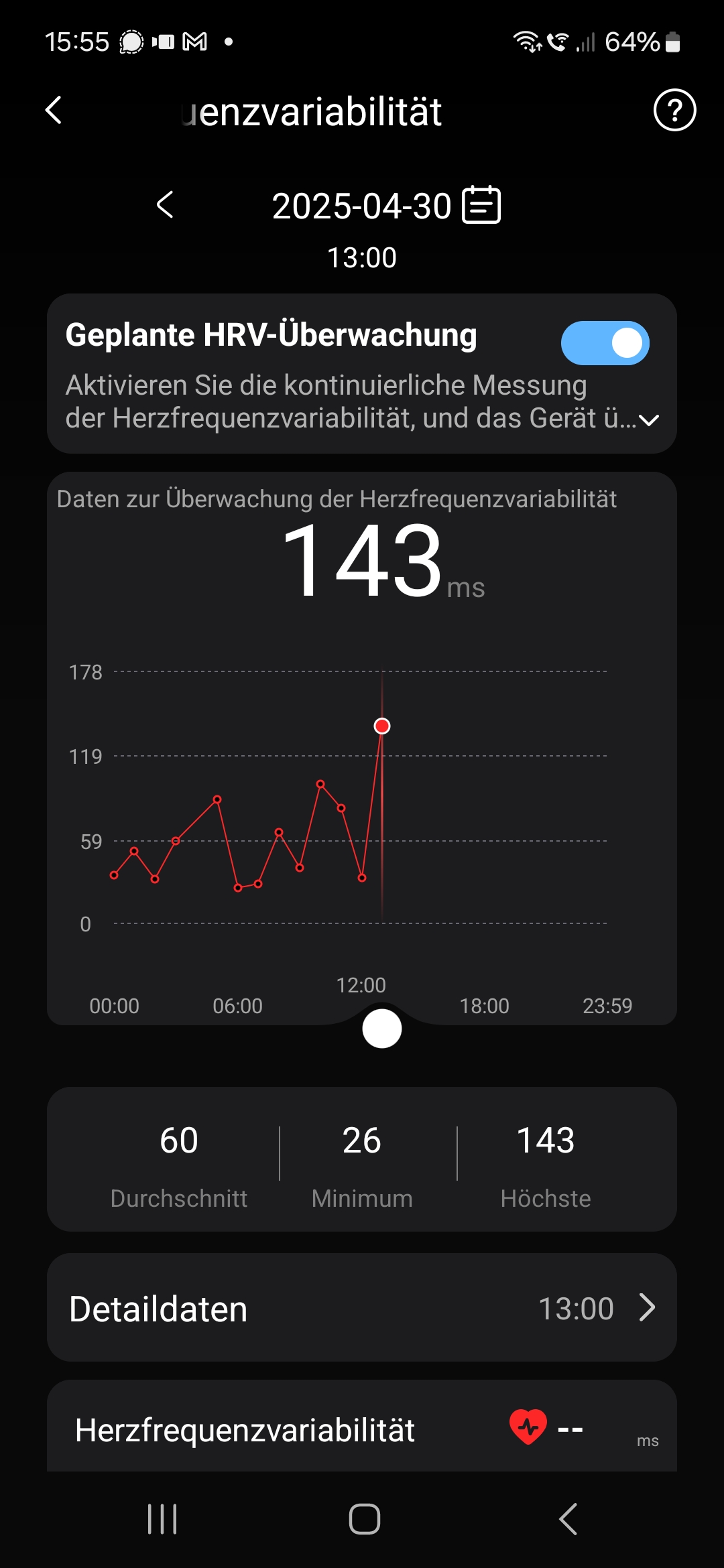Tap the red heart rate icon

point(527,1427)
